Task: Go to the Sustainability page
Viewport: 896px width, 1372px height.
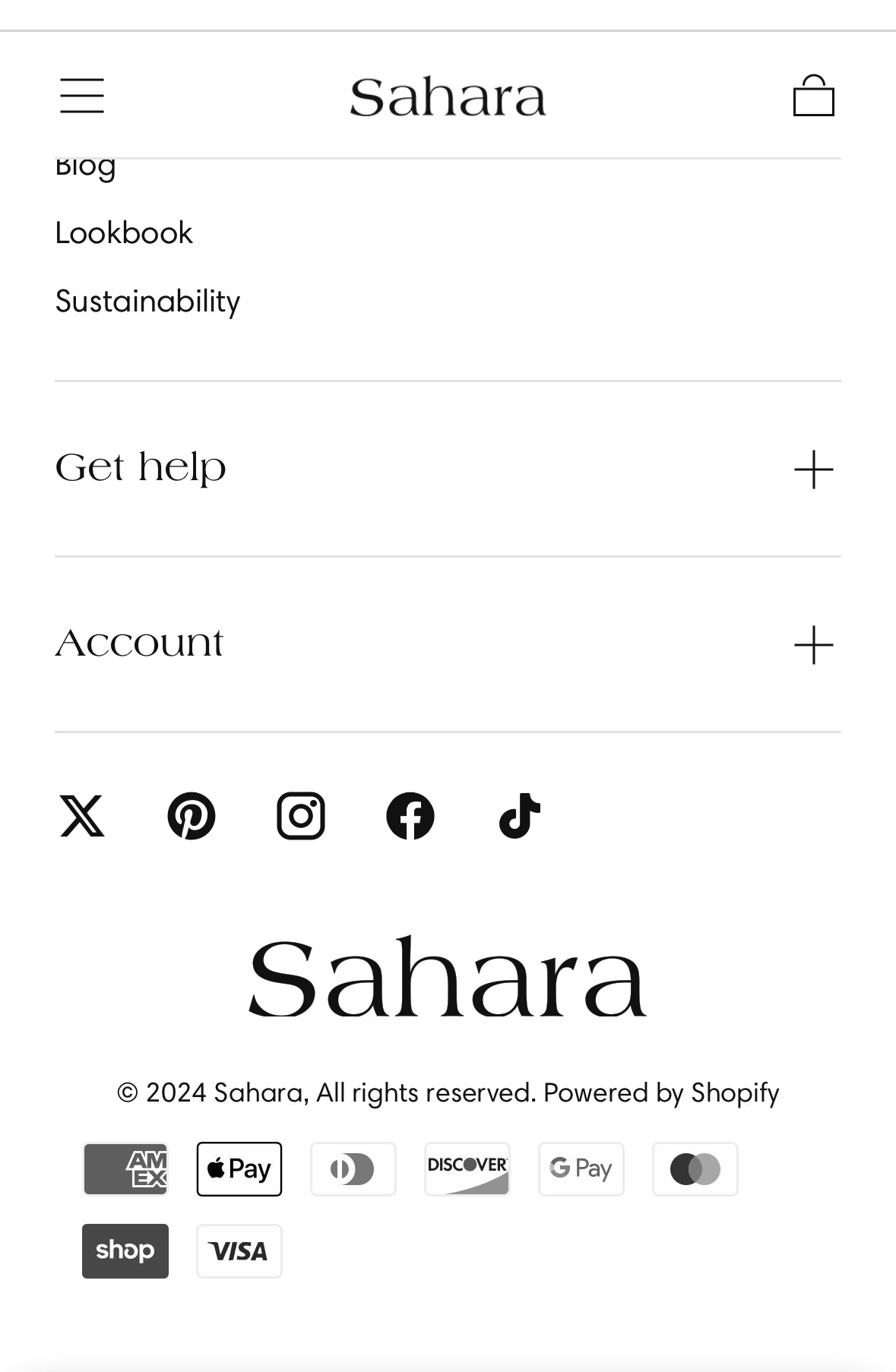Action: [147, 302]
